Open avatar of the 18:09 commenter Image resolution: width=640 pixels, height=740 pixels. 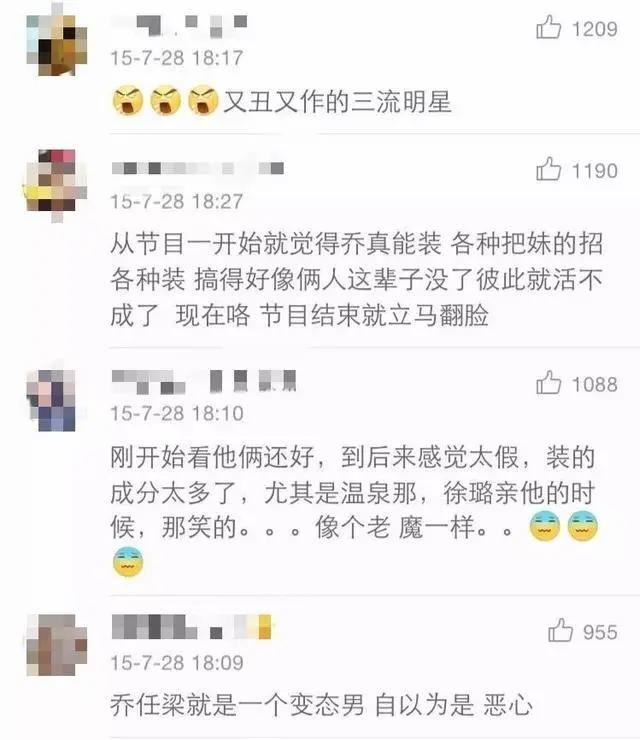point(54,643)
